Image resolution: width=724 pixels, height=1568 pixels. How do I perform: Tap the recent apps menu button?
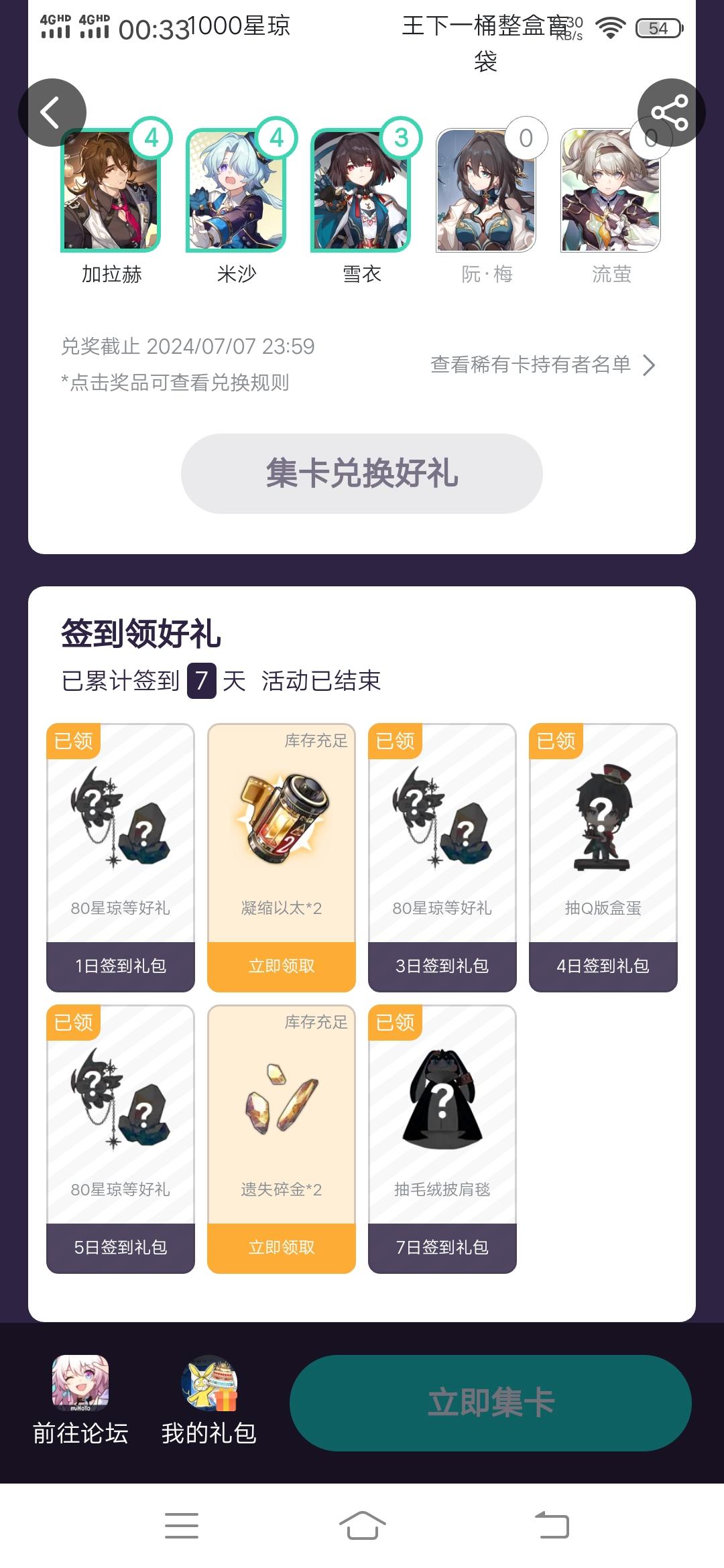point(182,1522)
